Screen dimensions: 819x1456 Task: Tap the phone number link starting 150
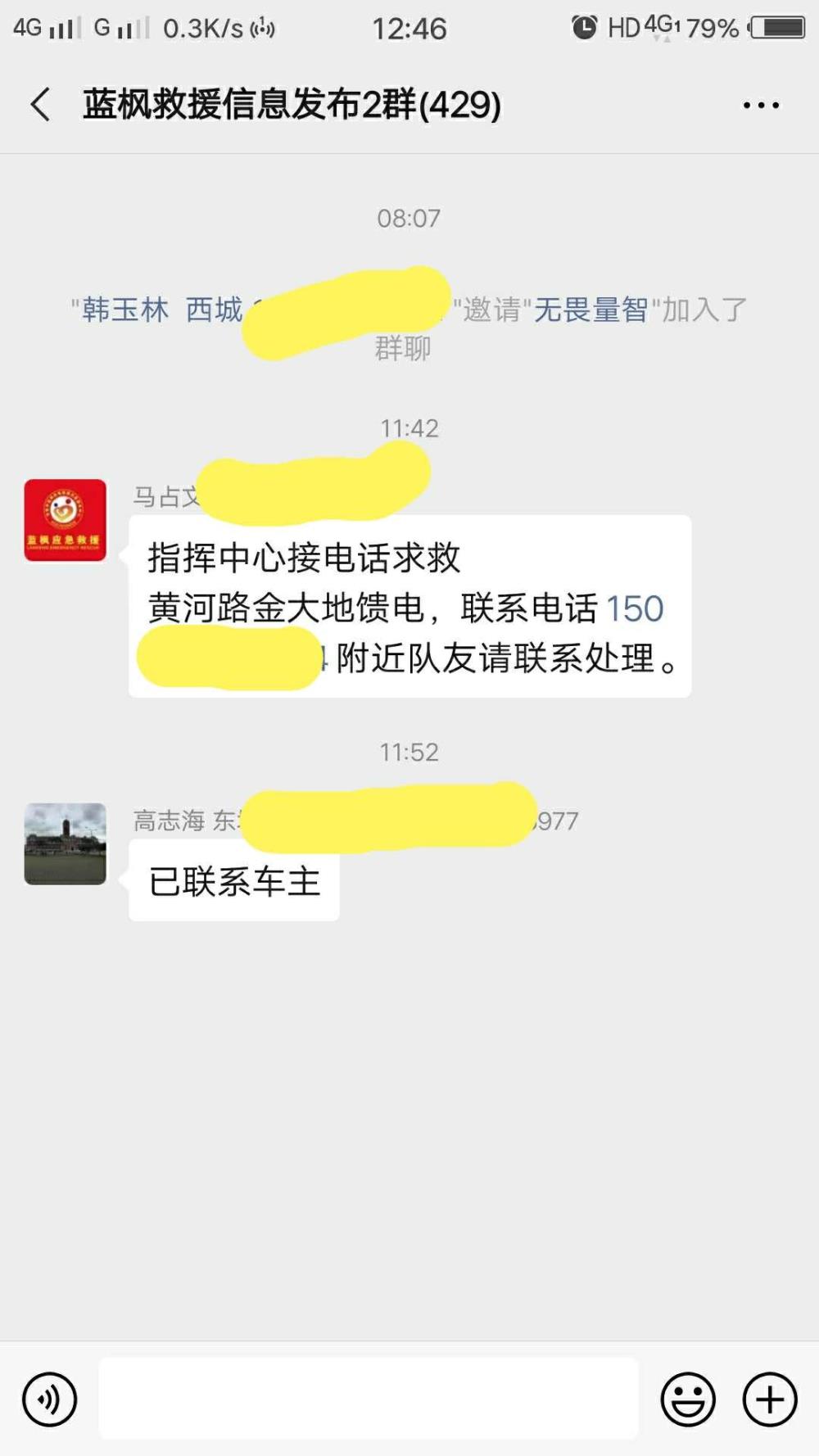click(x=635, y=608)
